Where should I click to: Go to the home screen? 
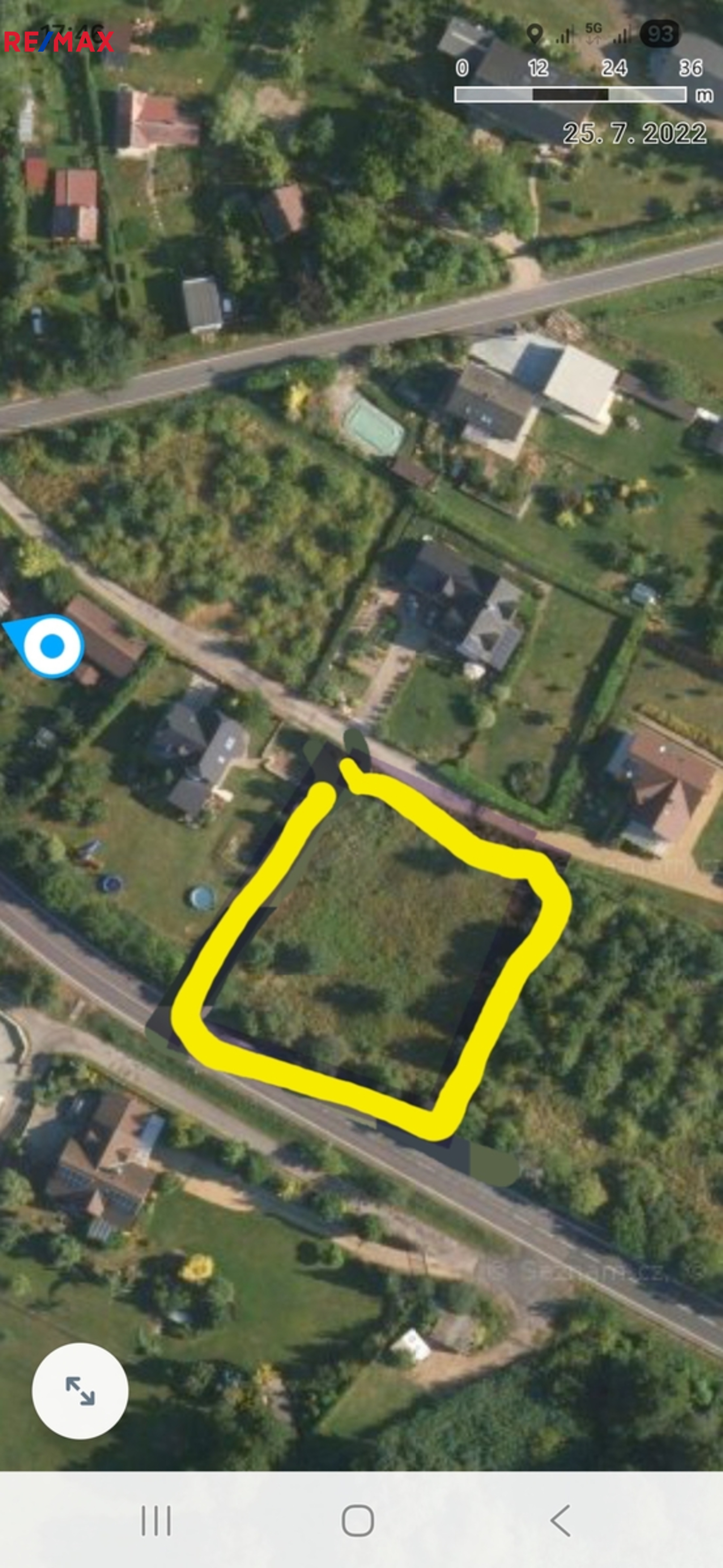(x=357, y=1521)
